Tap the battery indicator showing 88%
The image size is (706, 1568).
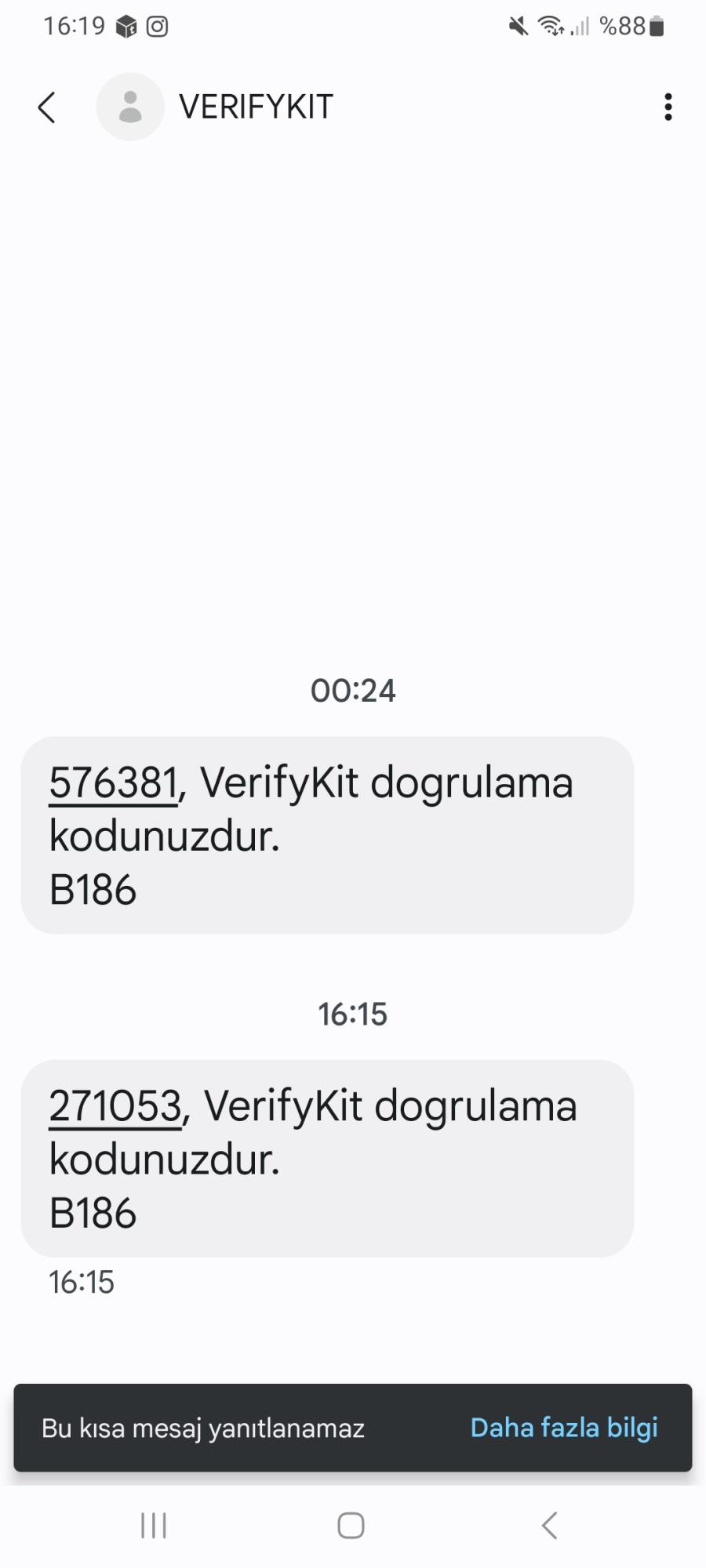(628, 26)
